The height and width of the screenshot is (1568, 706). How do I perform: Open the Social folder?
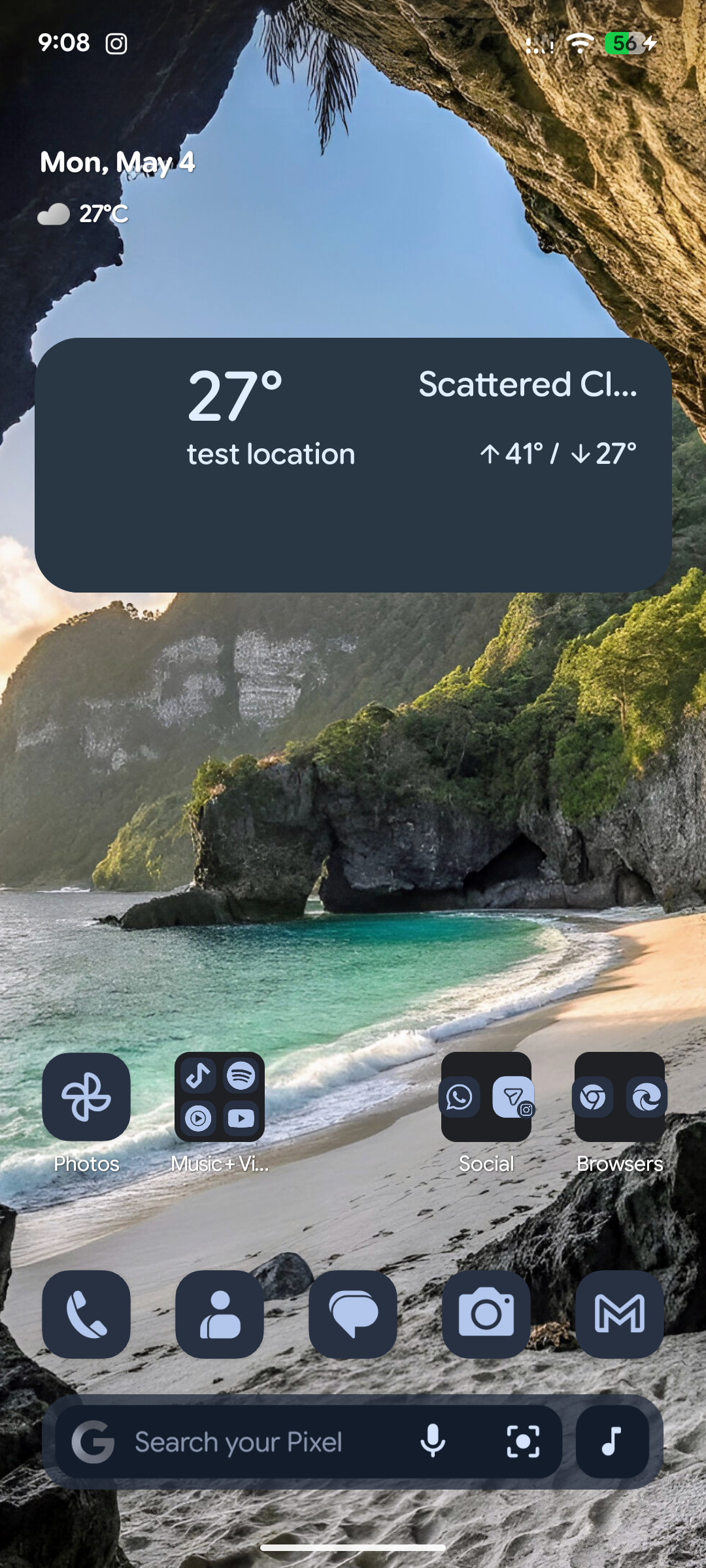click(486, 1097)
